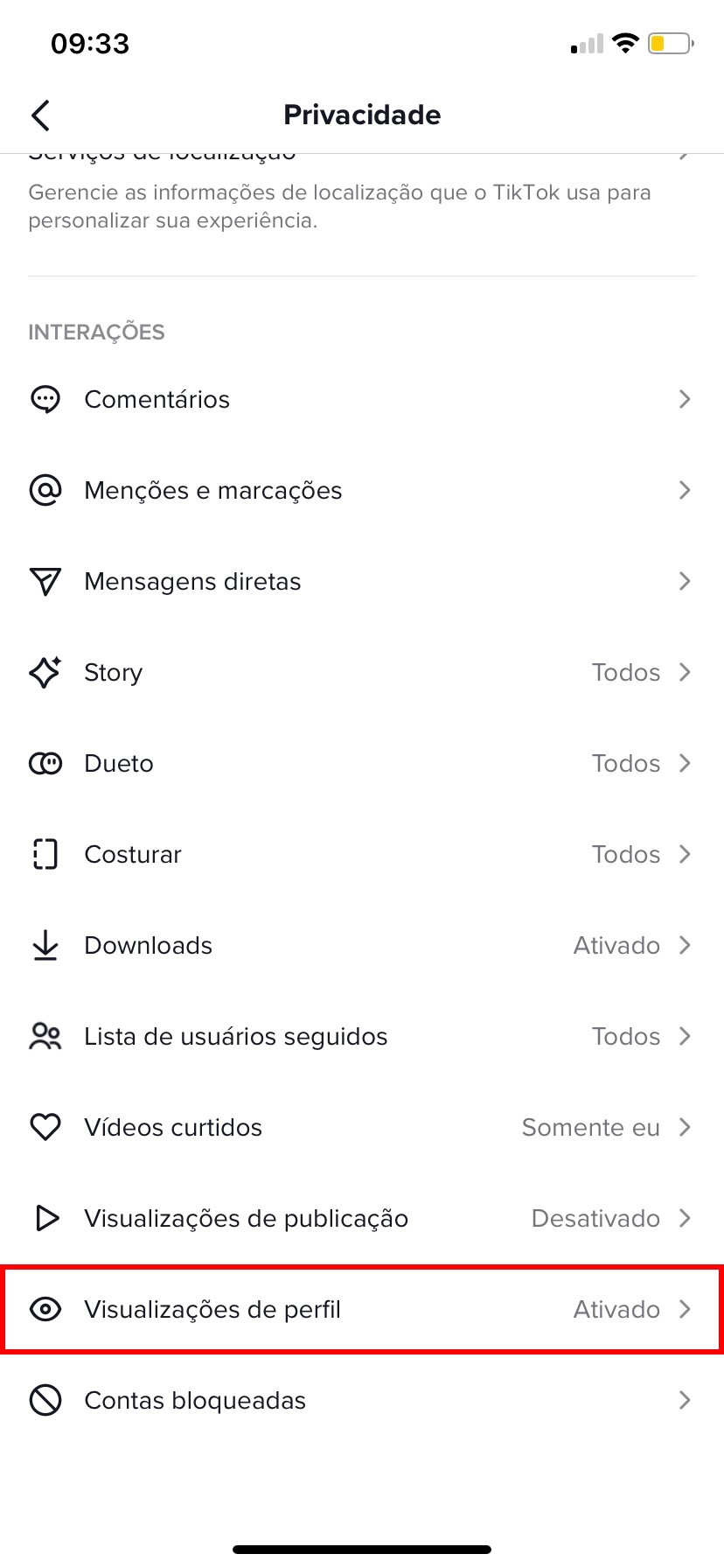
Task: Open Vídeos curtidos visibility setting
Action: pyautogui.click(x=361, y=1128)
